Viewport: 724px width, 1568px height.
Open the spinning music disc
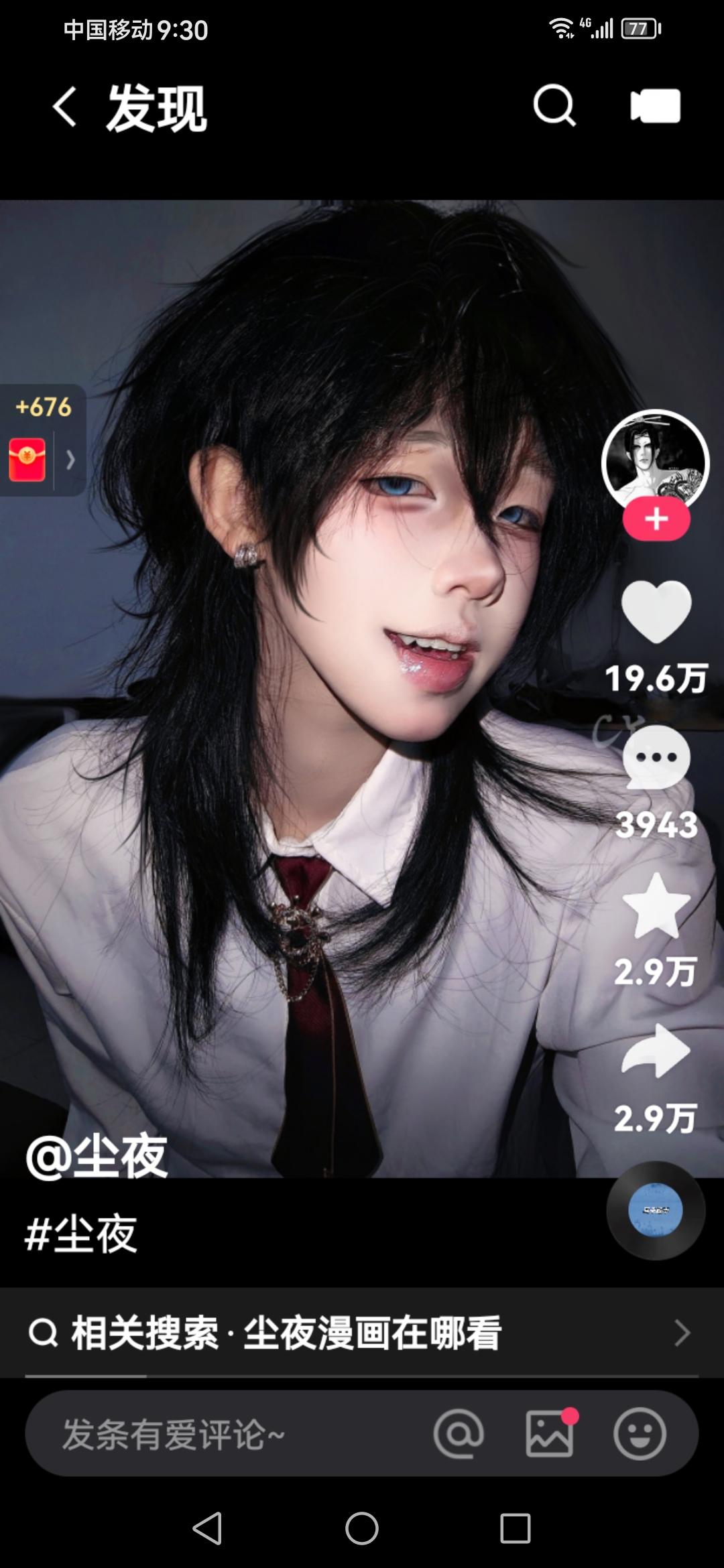655,1210
